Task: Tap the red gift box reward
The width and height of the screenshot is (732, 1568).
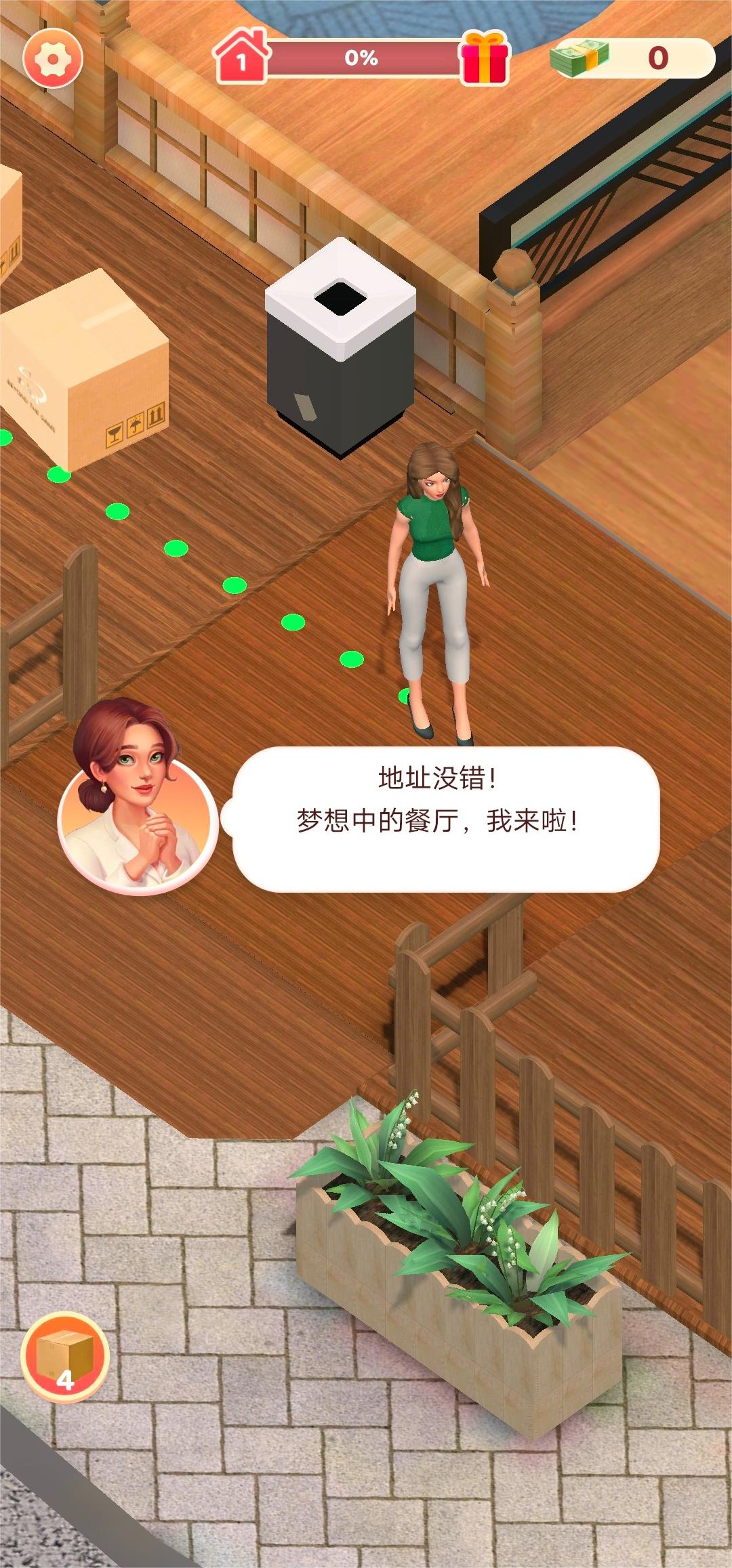Action: click(485, 58)
